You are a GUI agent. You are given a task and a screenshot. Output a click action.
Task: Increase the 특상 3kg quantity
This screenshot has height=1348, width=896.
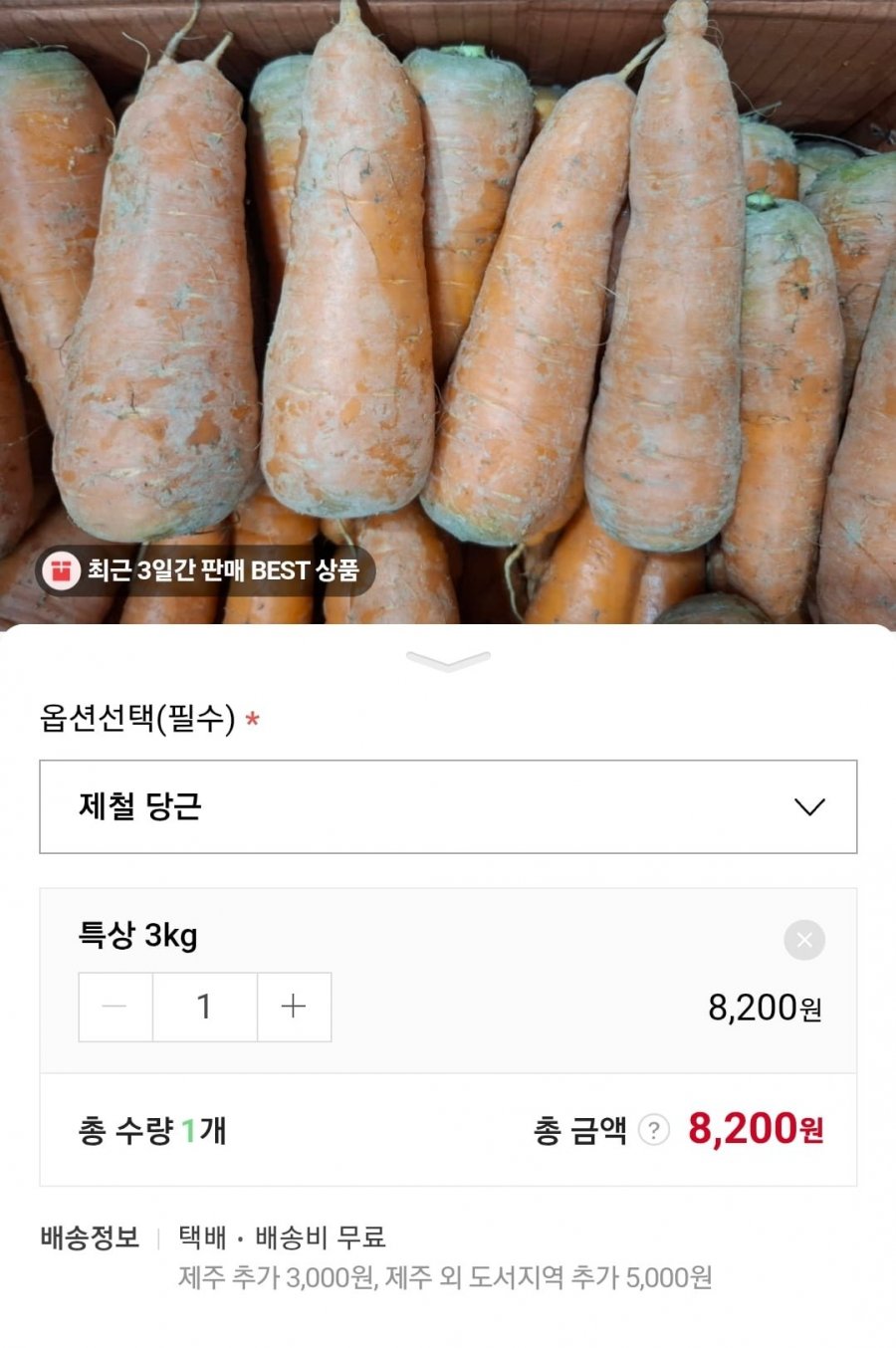(x=294, y=1007)
